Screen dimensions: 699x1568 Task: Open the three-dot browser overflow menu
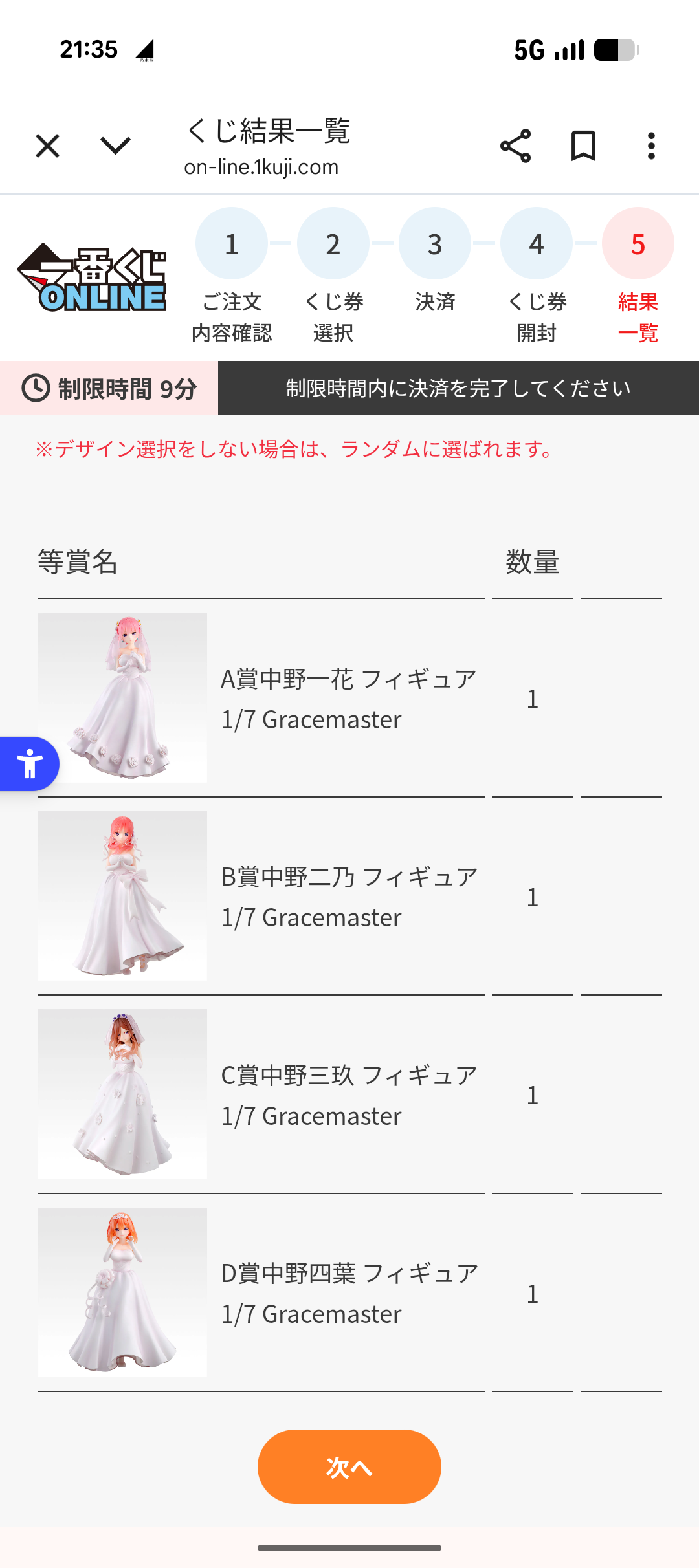[650, 147]
